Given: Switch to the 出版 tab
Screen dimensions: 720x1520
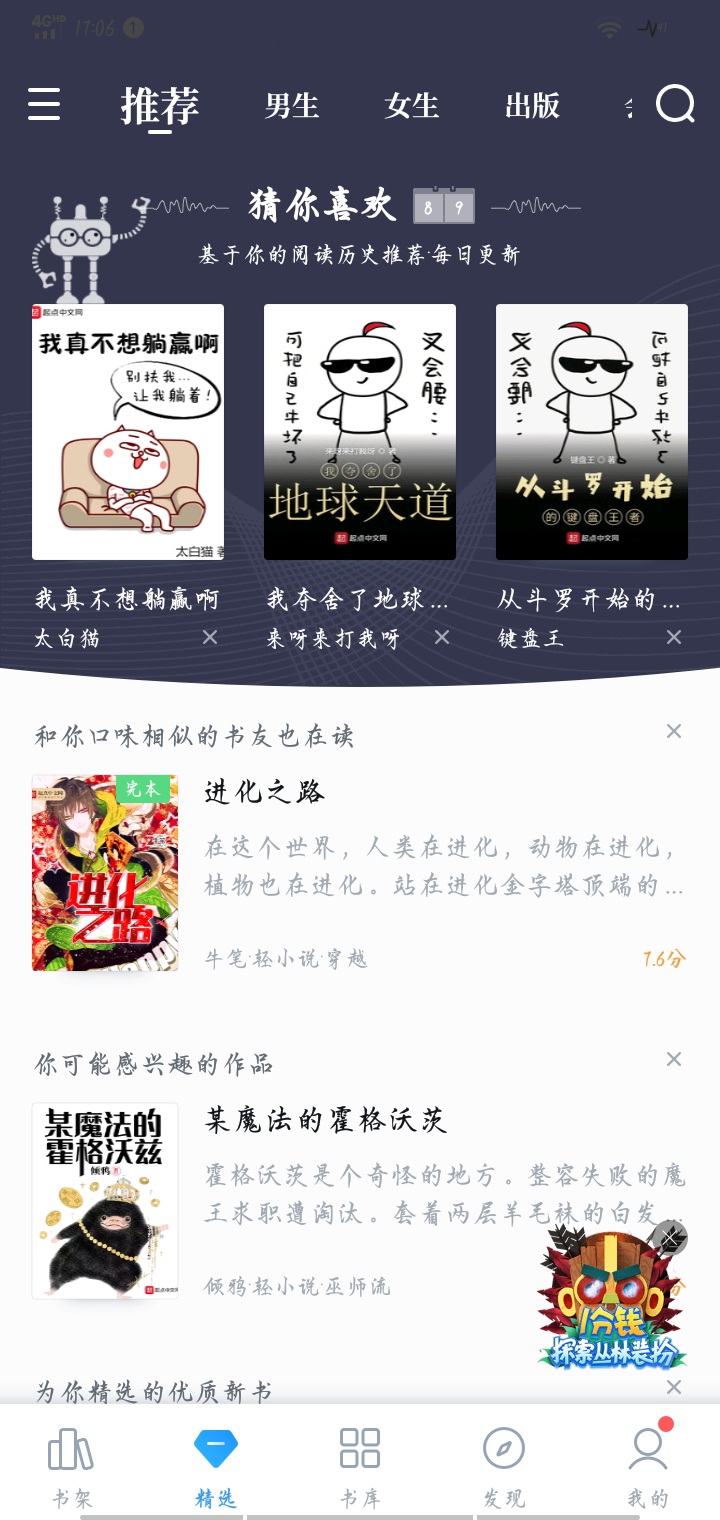Looking at the screenshot, I should click(x=532, y=105).
